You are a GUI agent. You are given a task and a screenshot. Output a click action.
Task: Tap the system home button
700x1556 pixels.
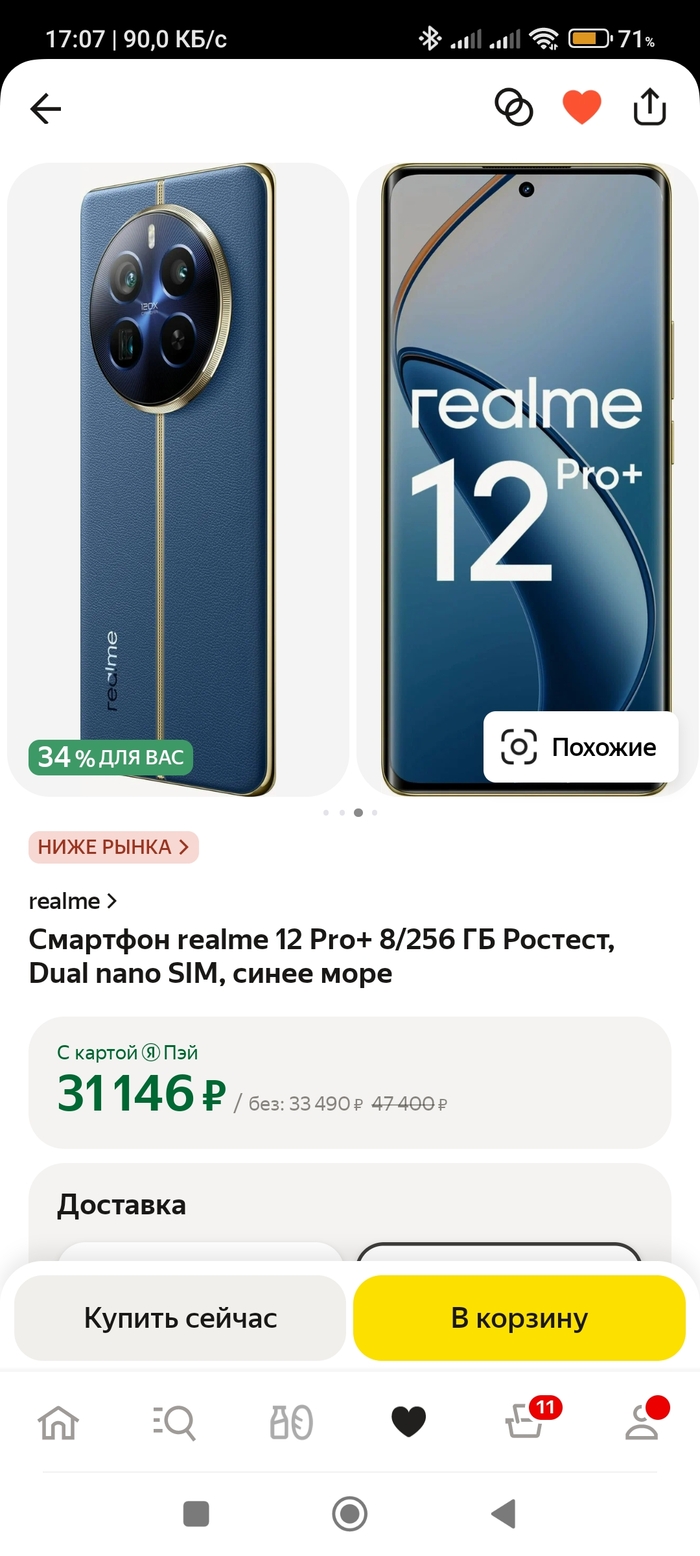click(x=349, y=1513)
